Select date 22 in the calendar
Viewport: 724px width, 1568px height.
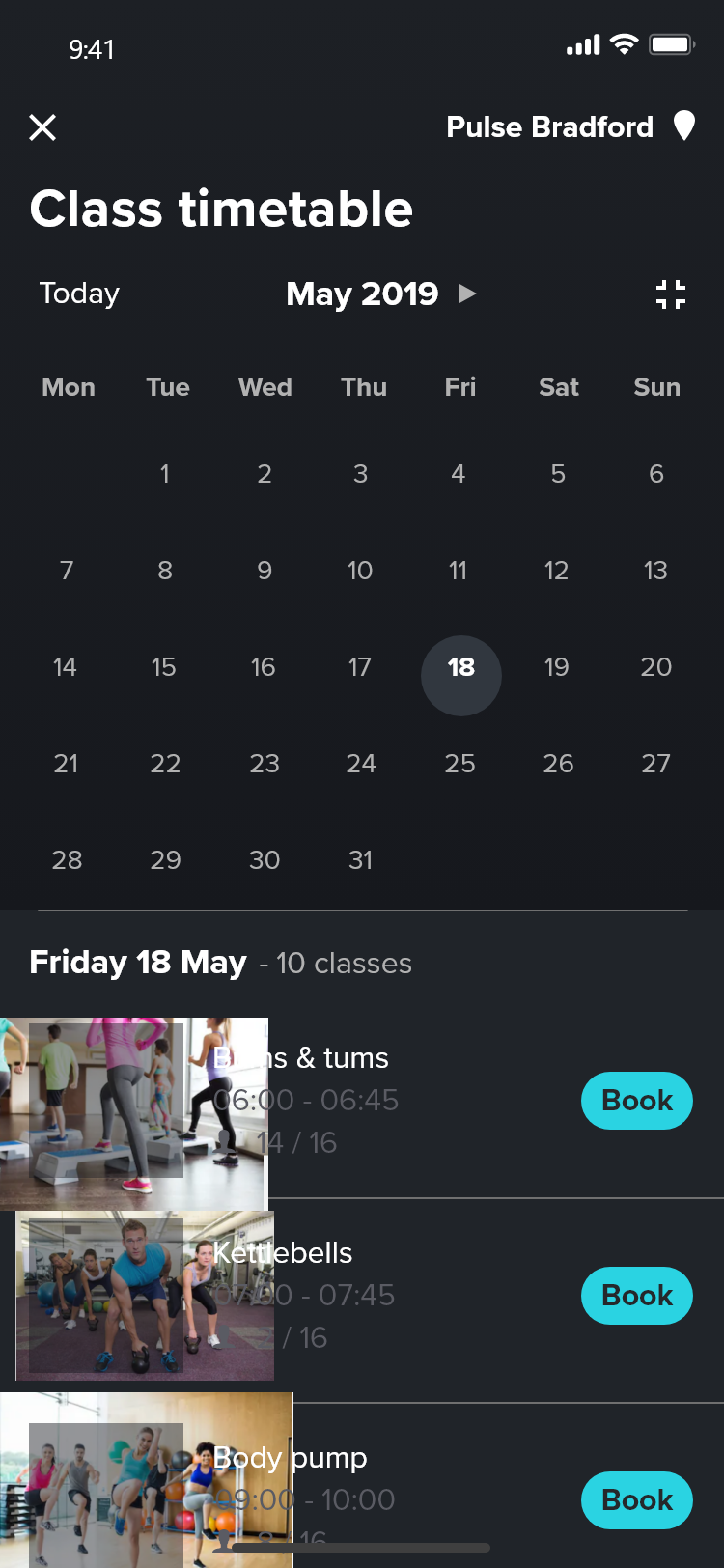tap(165, 764)
